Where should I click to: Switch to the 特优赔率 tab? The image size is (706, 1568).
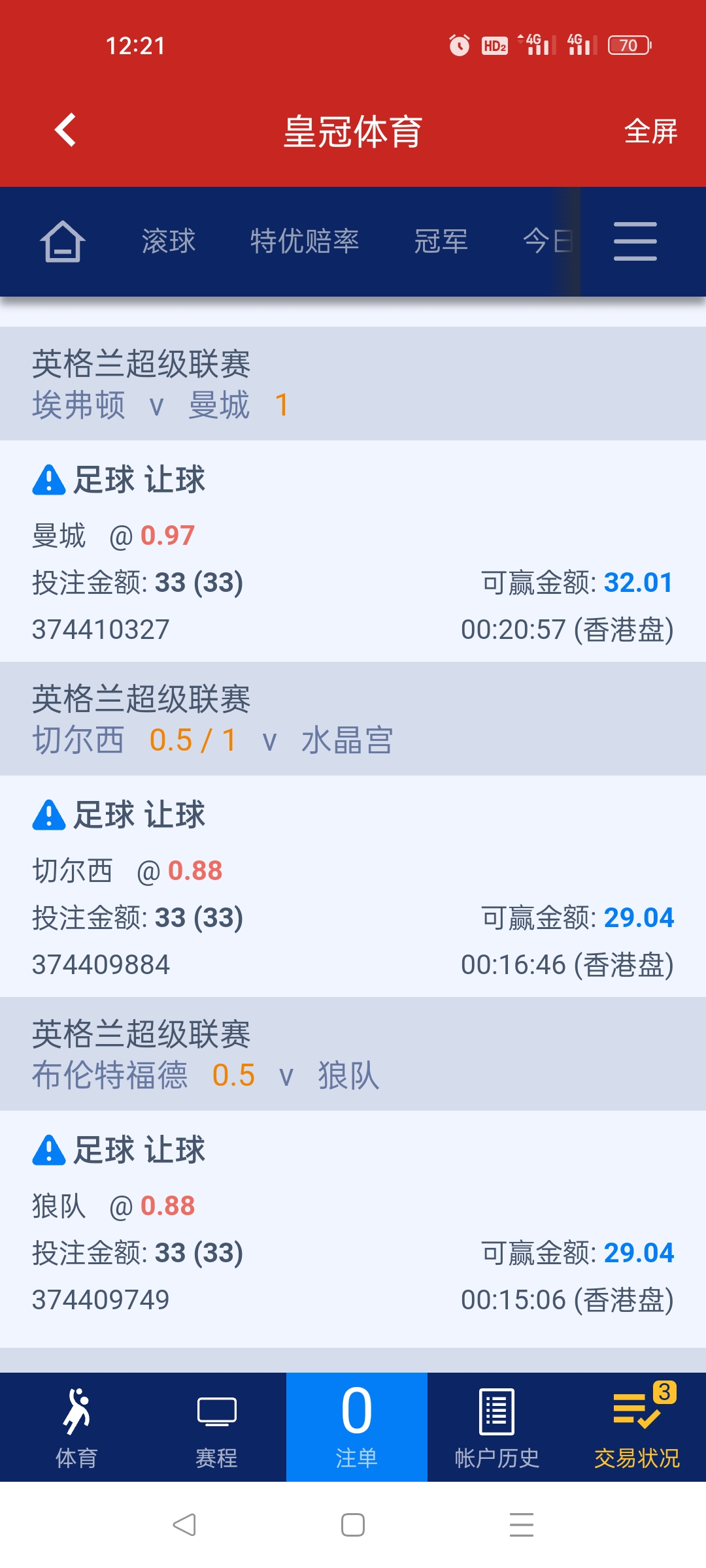(x=305, y=242)
